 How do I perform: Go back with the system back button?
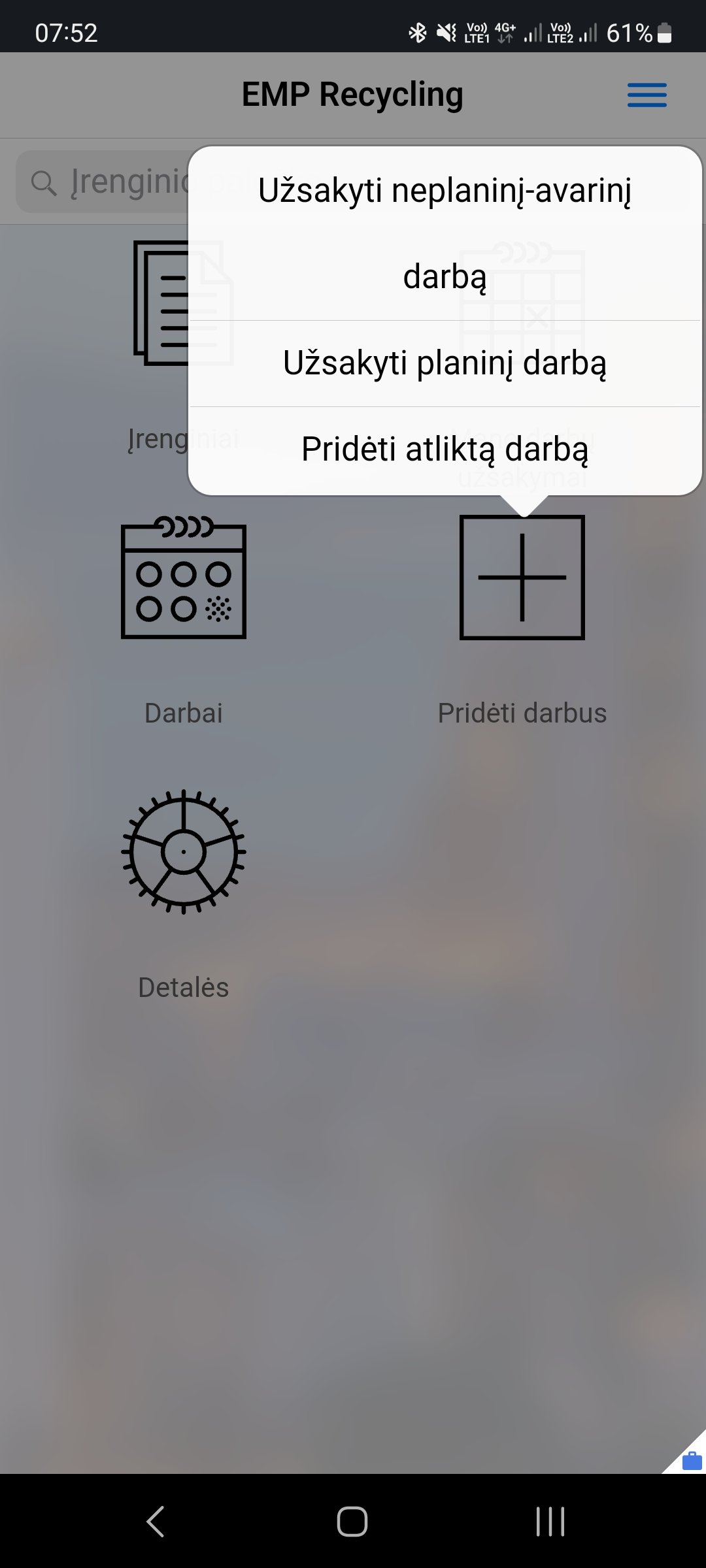[156, 1522]
